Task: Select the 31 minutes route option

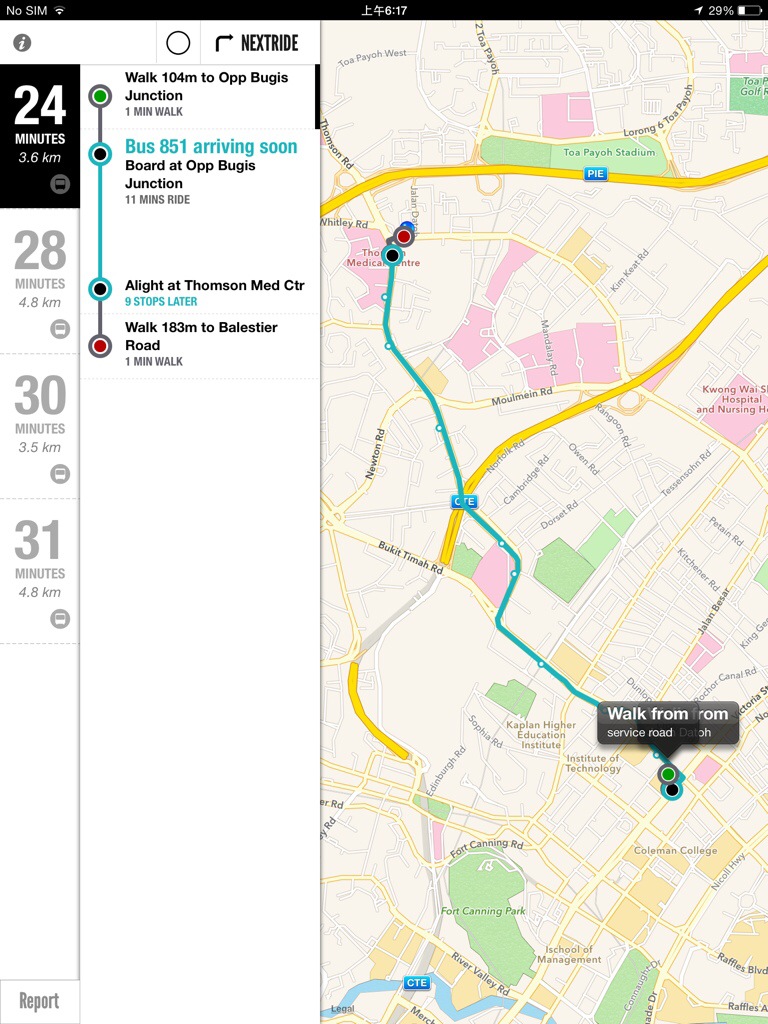Action: point(40,571)
